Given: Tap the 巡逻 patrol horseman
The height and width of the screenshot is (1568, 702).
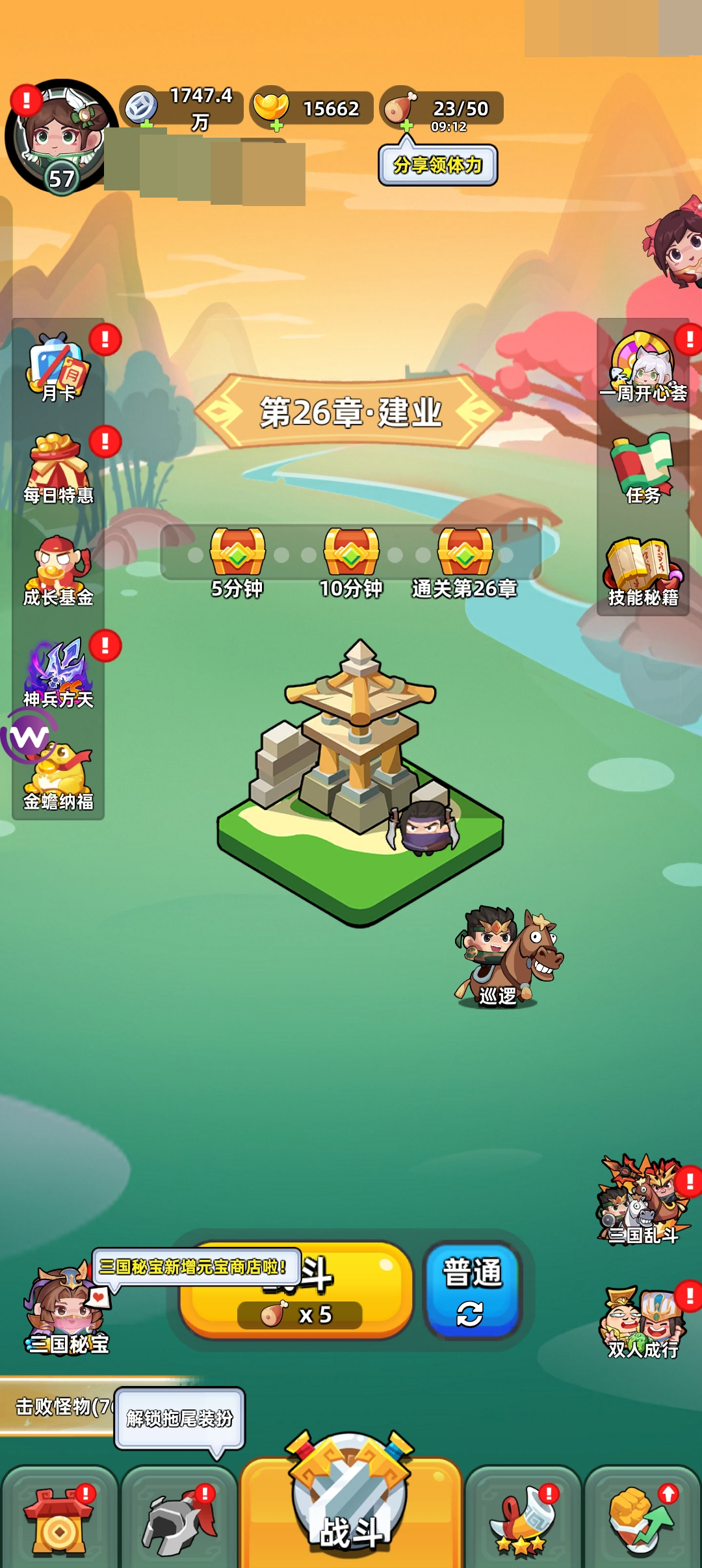Looking at the screenshot, I should [508, 956].
